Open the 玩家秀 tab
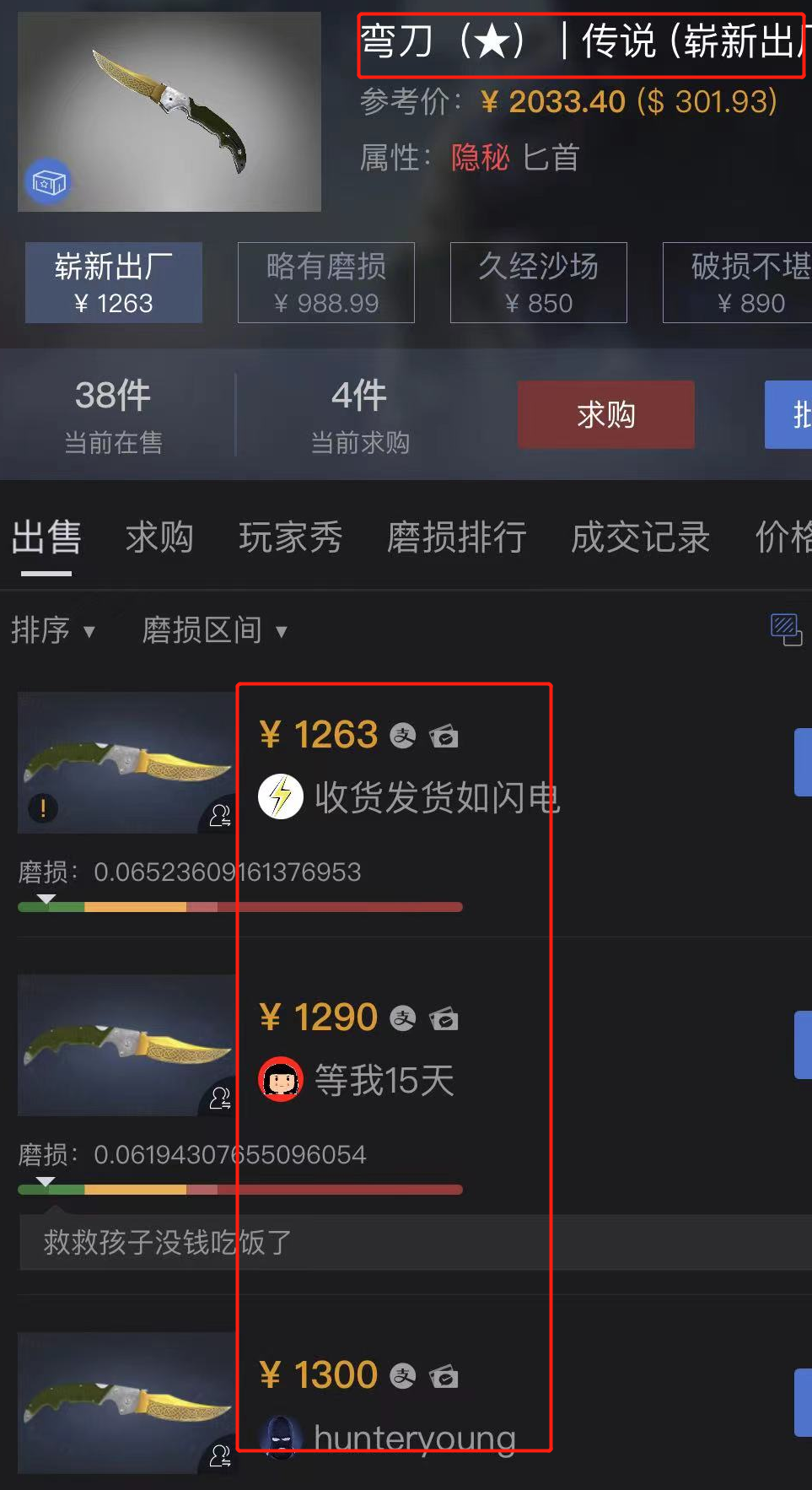Screen dimensions: 812x1490 [x=290, y=537]
